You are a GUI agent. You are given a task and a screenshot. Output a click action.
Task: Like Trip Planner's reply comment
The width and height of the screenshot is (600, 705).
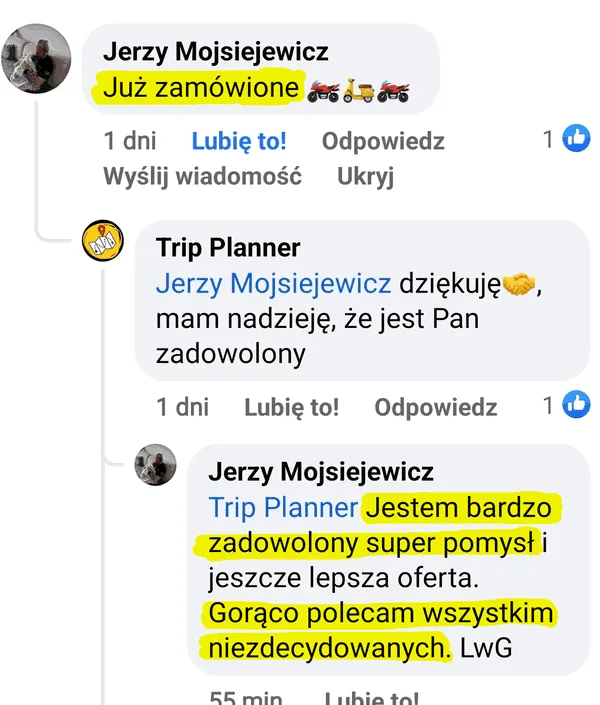pyautogui.click(x=291, y=407)
